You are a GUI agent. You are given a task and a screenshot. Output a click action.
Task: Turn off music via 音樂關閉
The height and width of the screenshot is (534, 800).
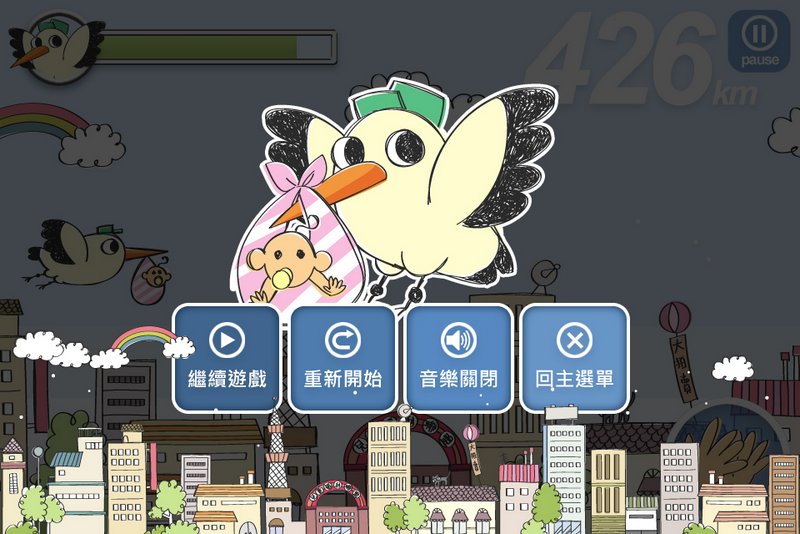point(459,358)
